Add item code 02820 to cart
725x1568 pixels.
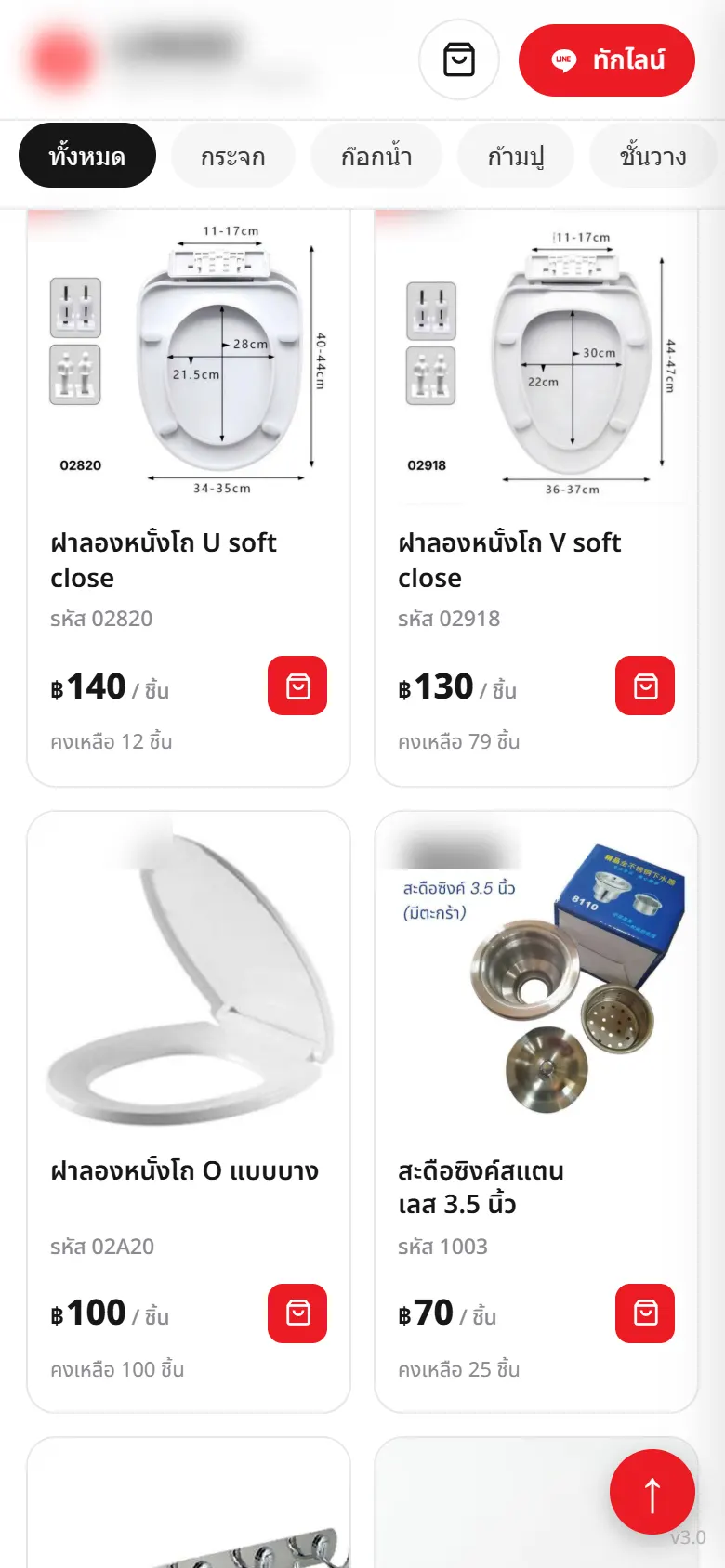pos(297,686)
